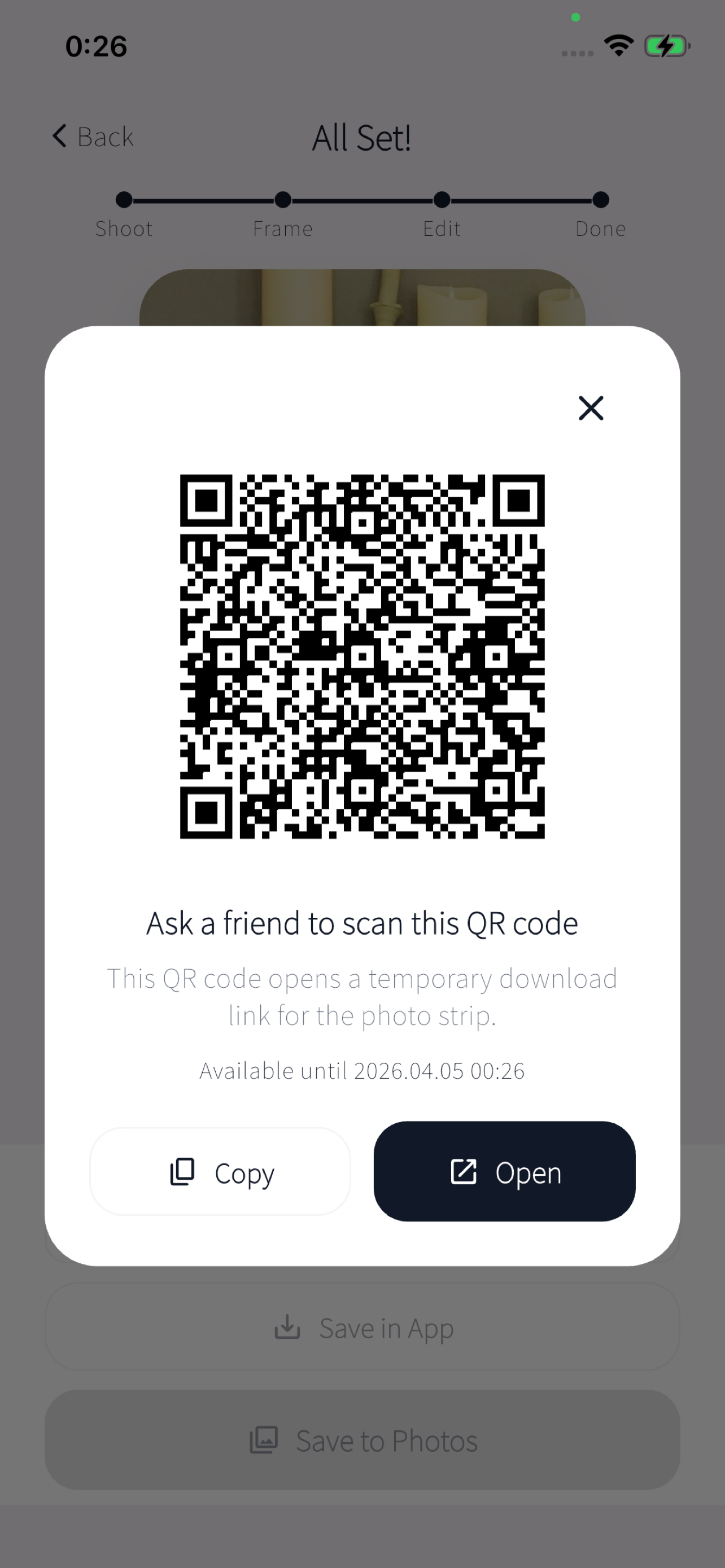Click the X to dismiss the QR dialog
Screen dimensions: 725x1568
pyautogui.click(x=591, y=408)
